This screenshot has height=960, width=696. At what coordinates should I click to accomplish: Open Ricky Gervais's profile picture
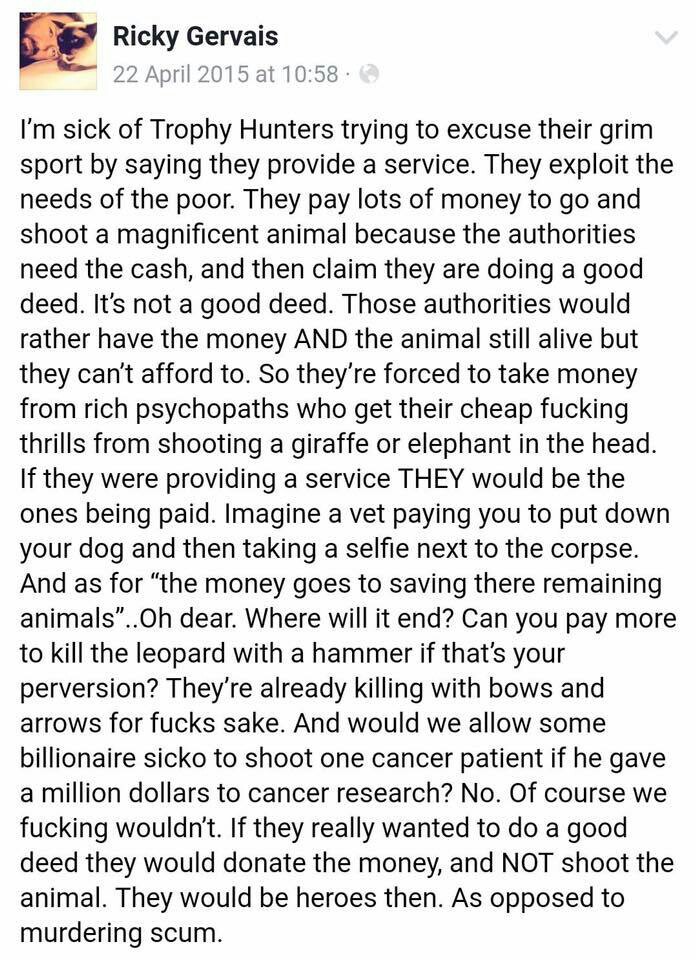point(58,50)
